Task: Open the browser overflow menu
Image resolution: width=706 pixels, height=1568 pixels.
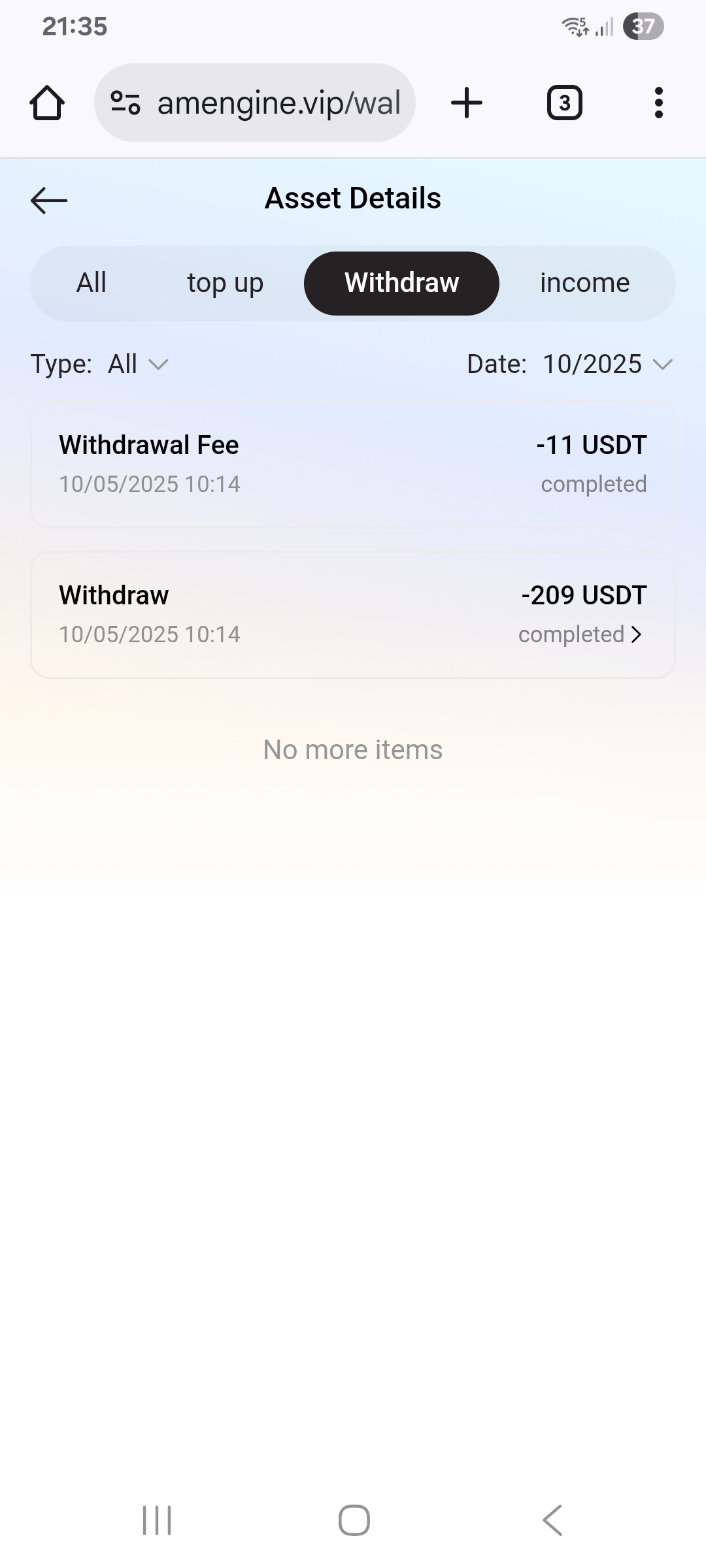Action: click(x=658, y=103)
